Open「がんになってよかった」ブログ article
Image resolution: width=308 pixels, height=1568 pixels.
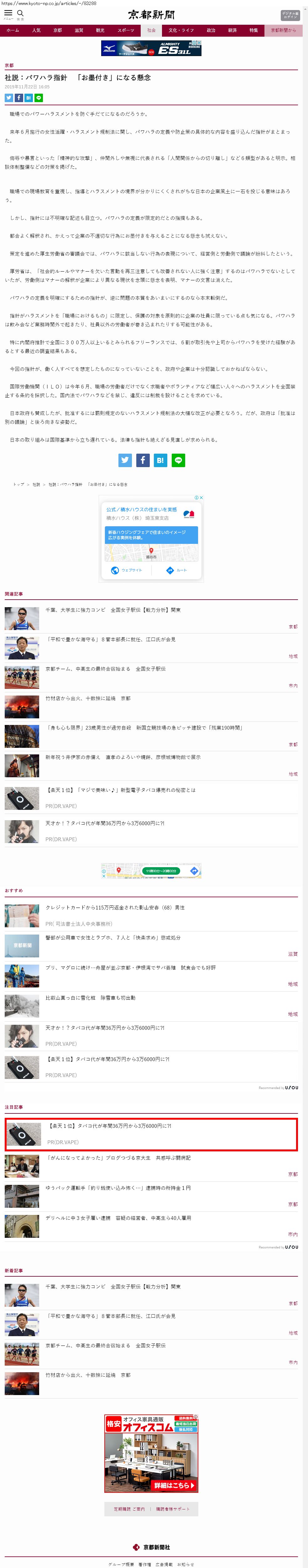point(119,1158)
